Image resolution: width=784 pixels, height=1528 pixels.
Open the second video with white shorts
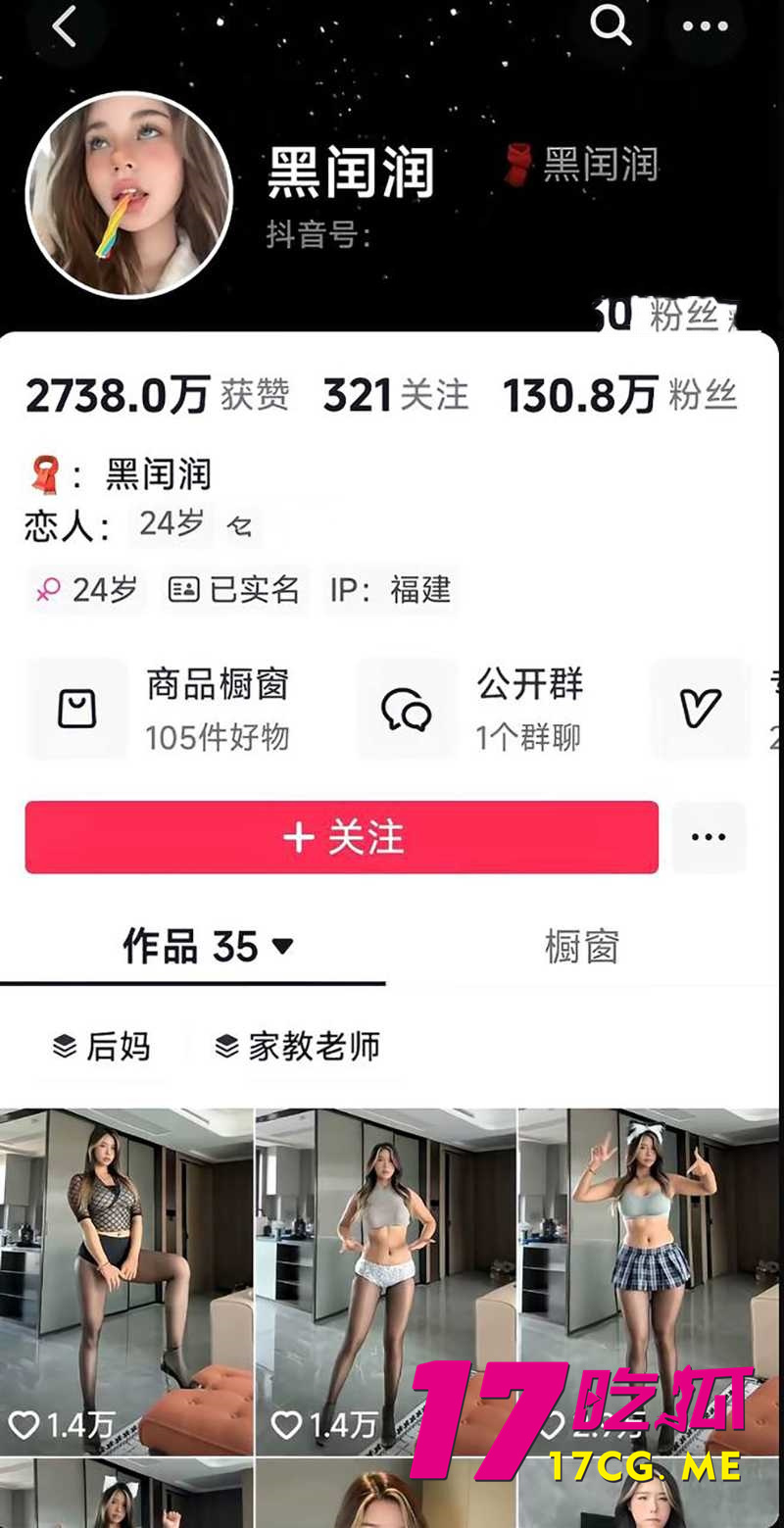(385, 1279)
